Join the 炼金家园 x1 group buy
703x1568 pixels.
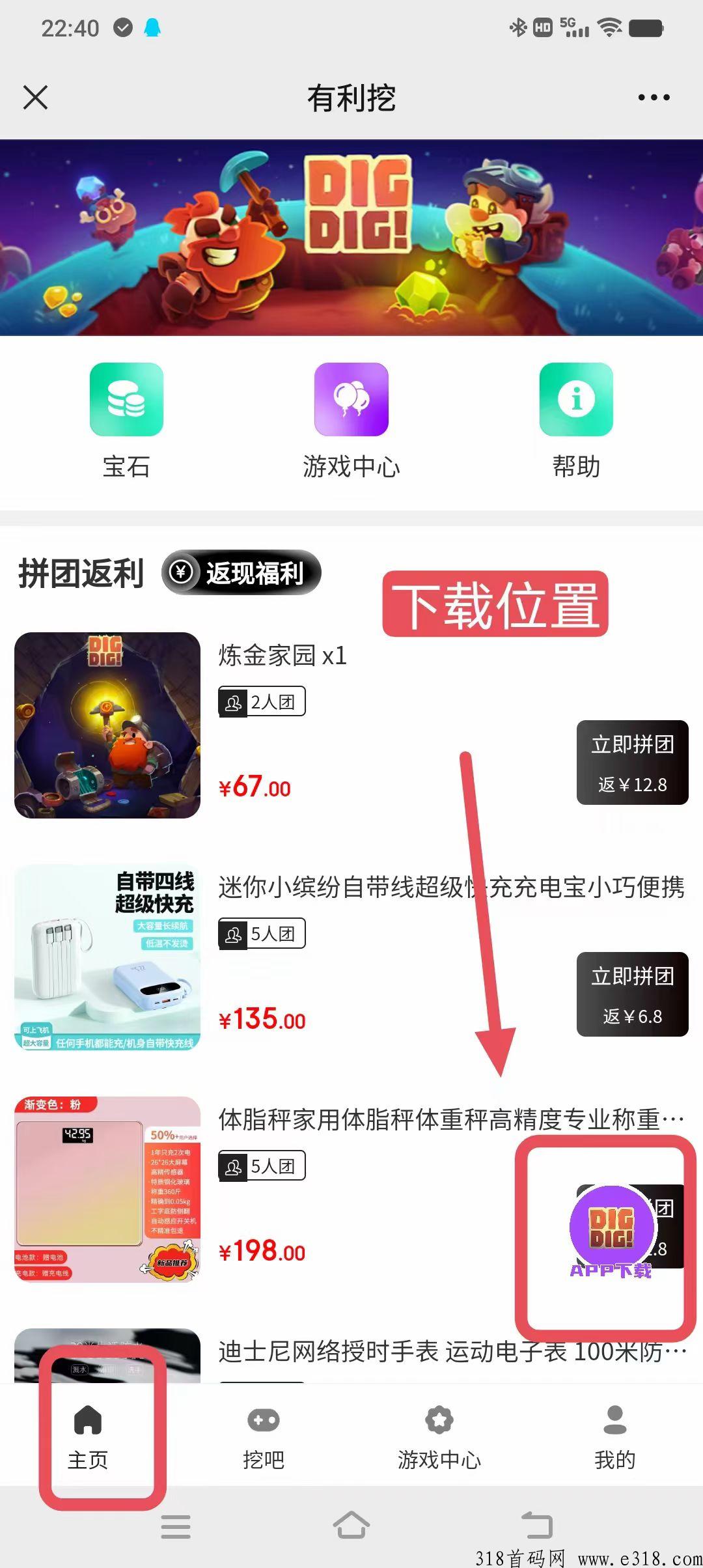click(632, 763)
